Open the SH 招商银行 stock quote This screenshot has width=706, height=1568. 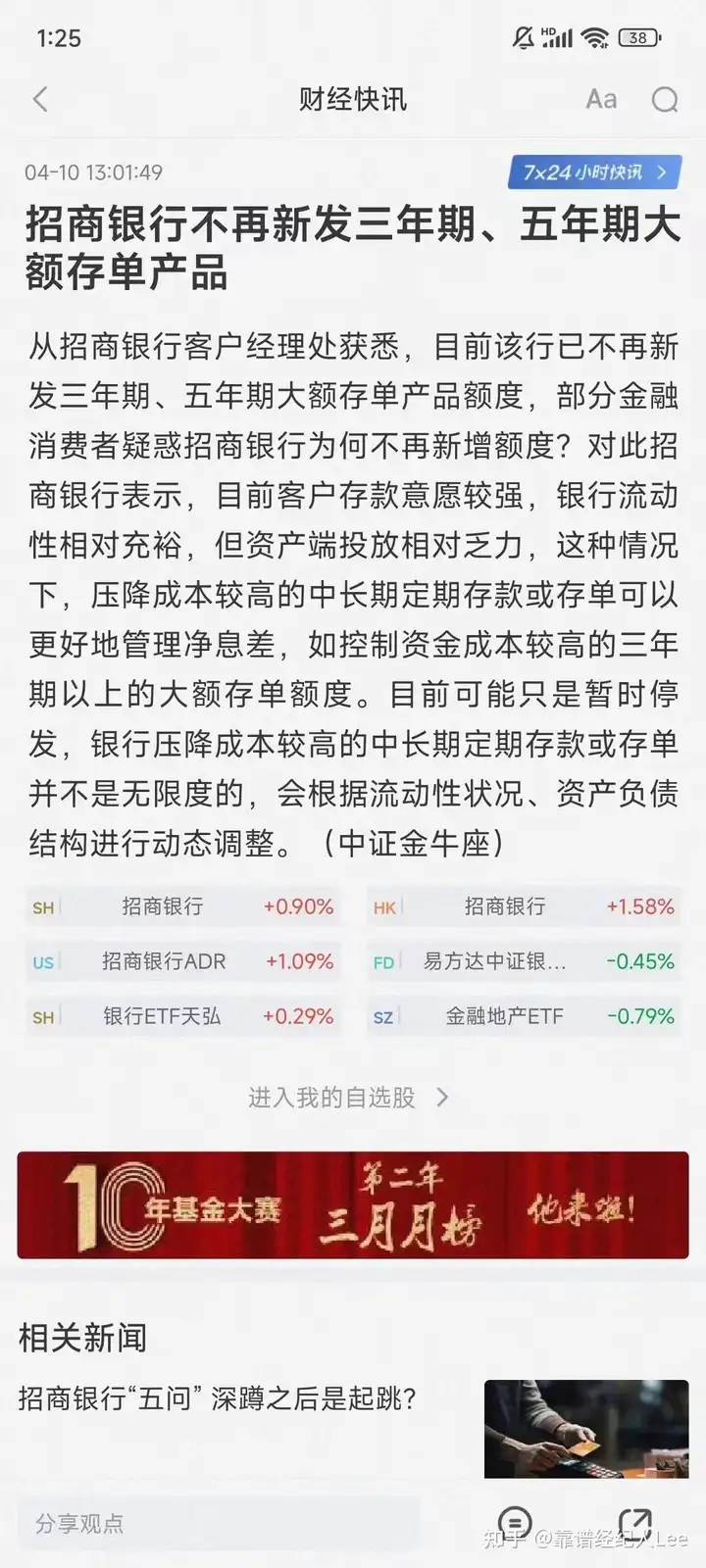click(182, 906)
